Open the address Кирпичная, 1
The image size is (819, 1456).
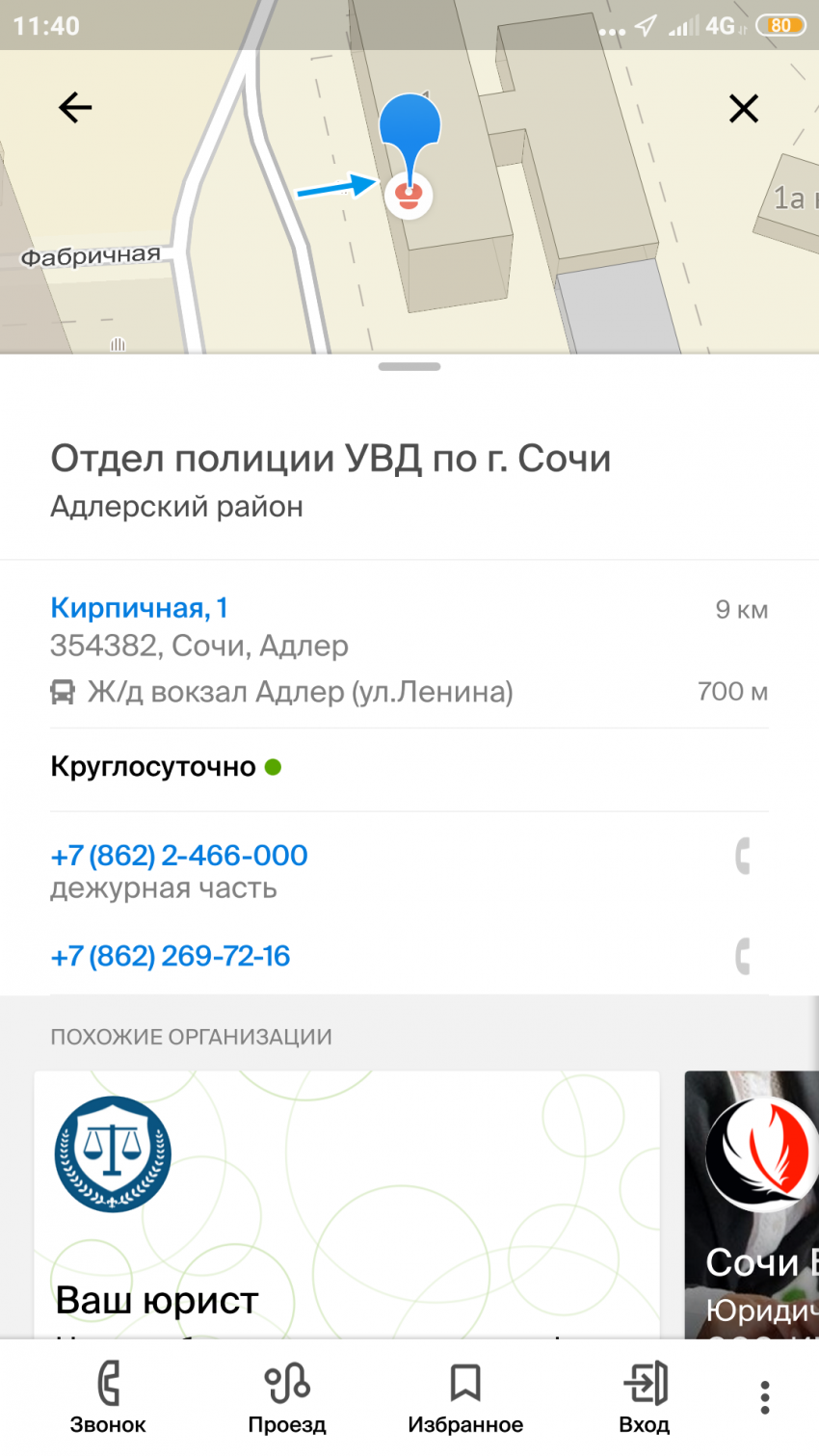139,608
